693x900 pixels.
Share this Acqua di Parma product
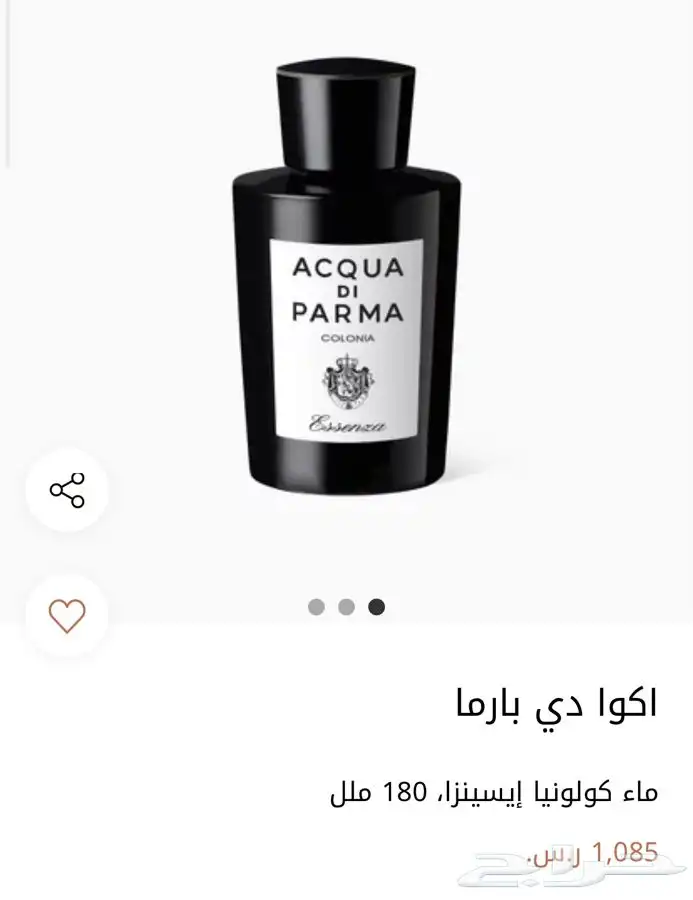67,490
